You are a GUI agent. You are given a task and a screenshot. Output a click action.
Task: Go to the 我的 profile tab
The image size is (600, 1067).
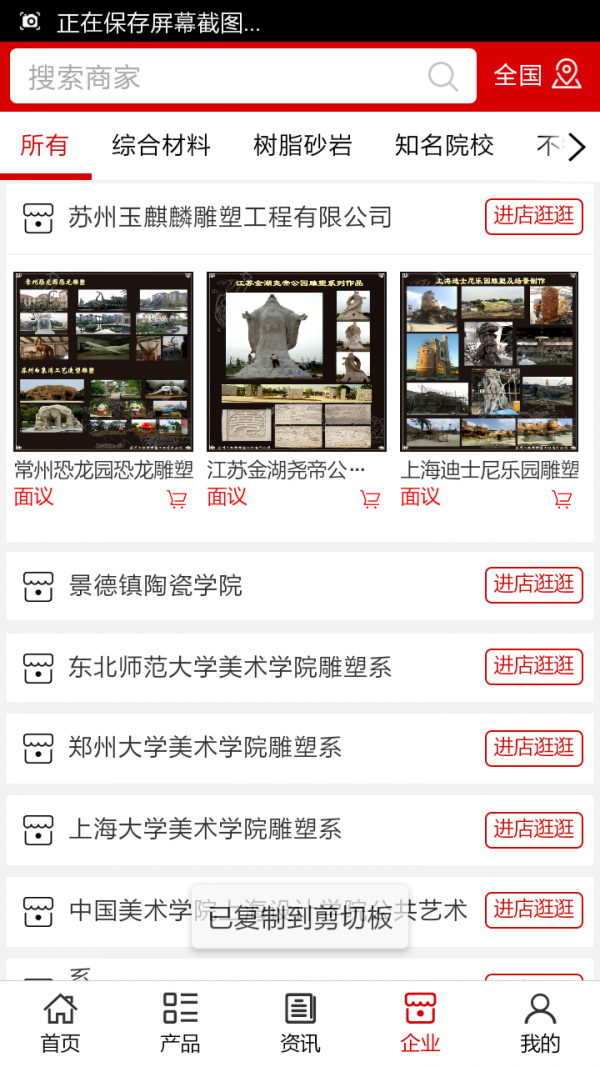[540, 1023]
